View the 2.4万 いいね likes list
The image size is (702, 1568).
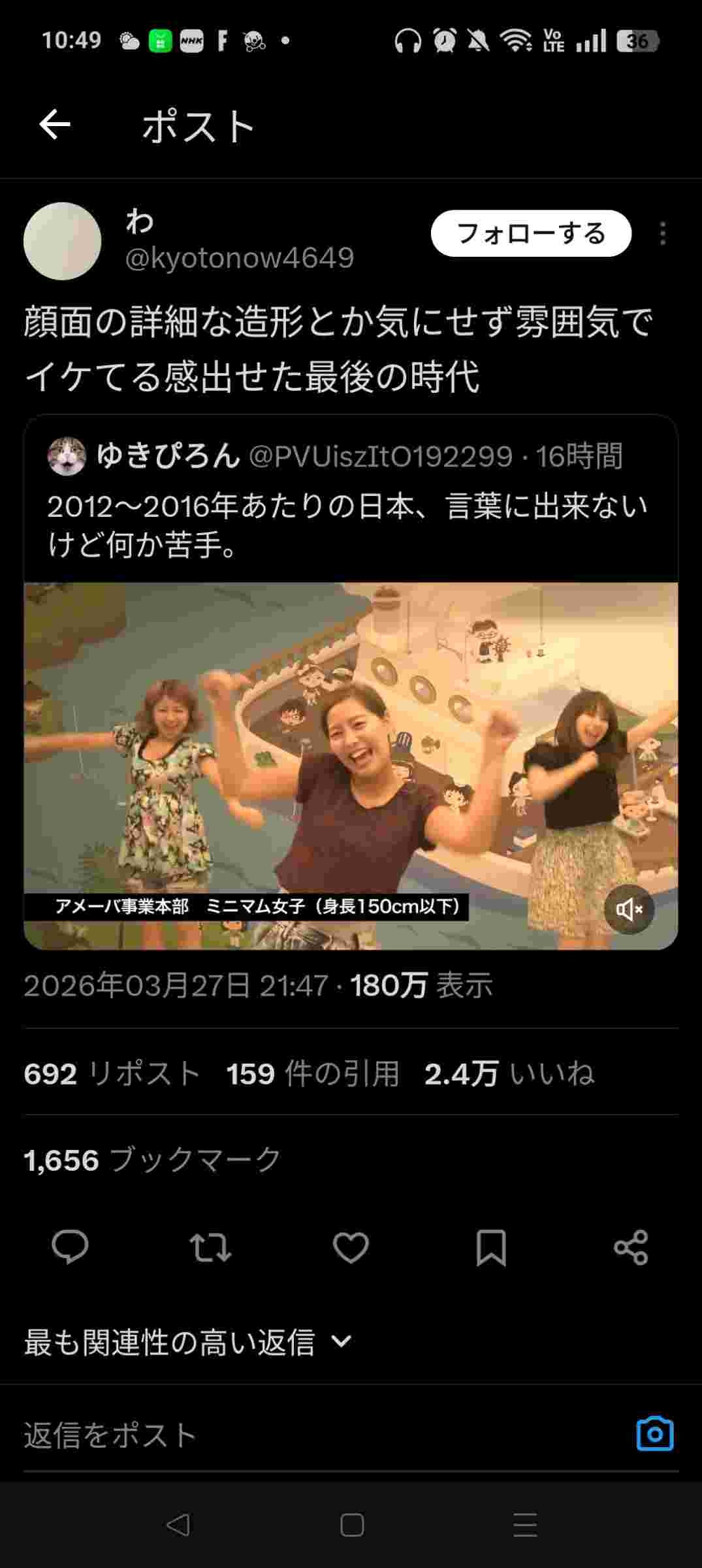click(509, 1073)
